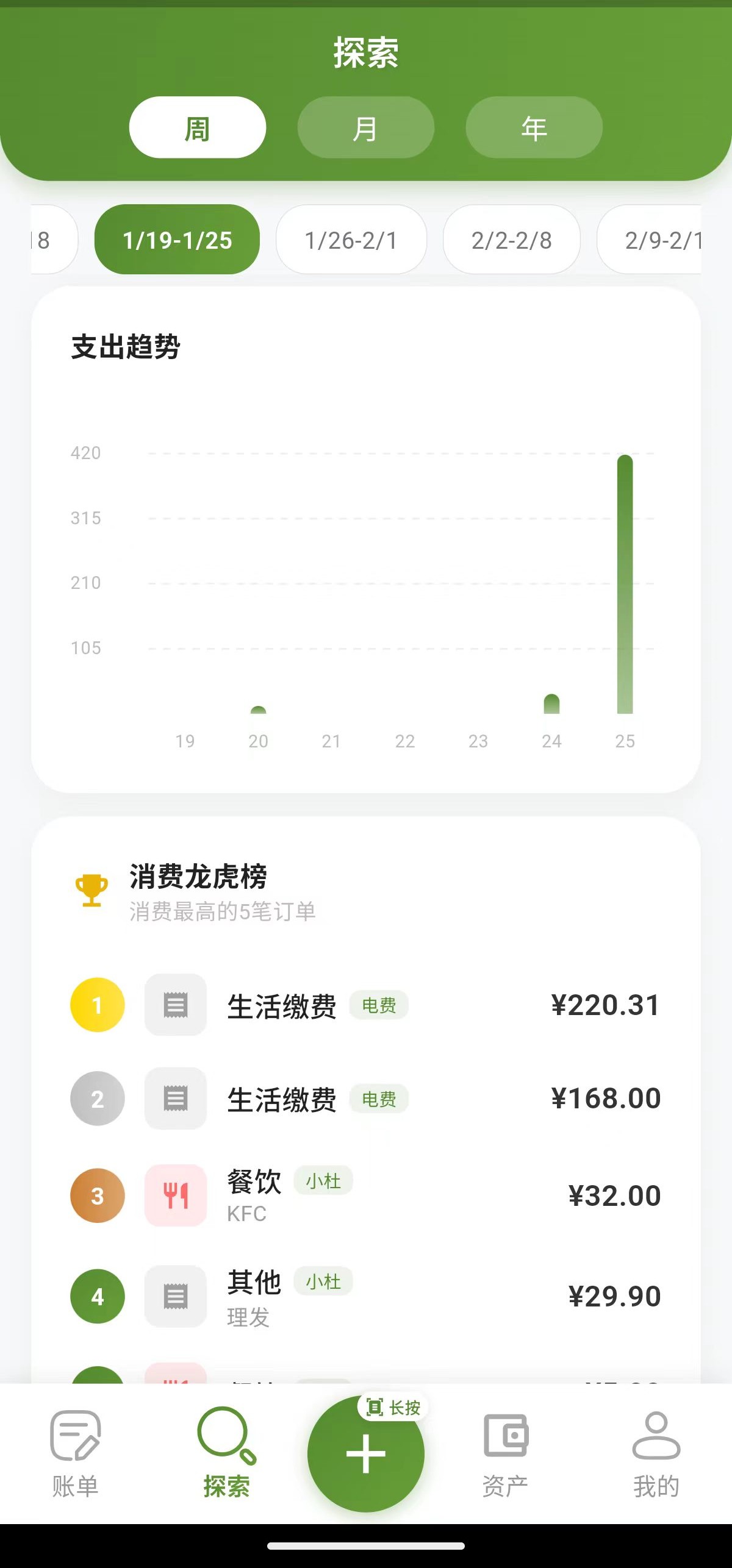The height and width of the screenshot is (1568, 732).
Task: Keep 周 view selected
Action: pos(197,127)
